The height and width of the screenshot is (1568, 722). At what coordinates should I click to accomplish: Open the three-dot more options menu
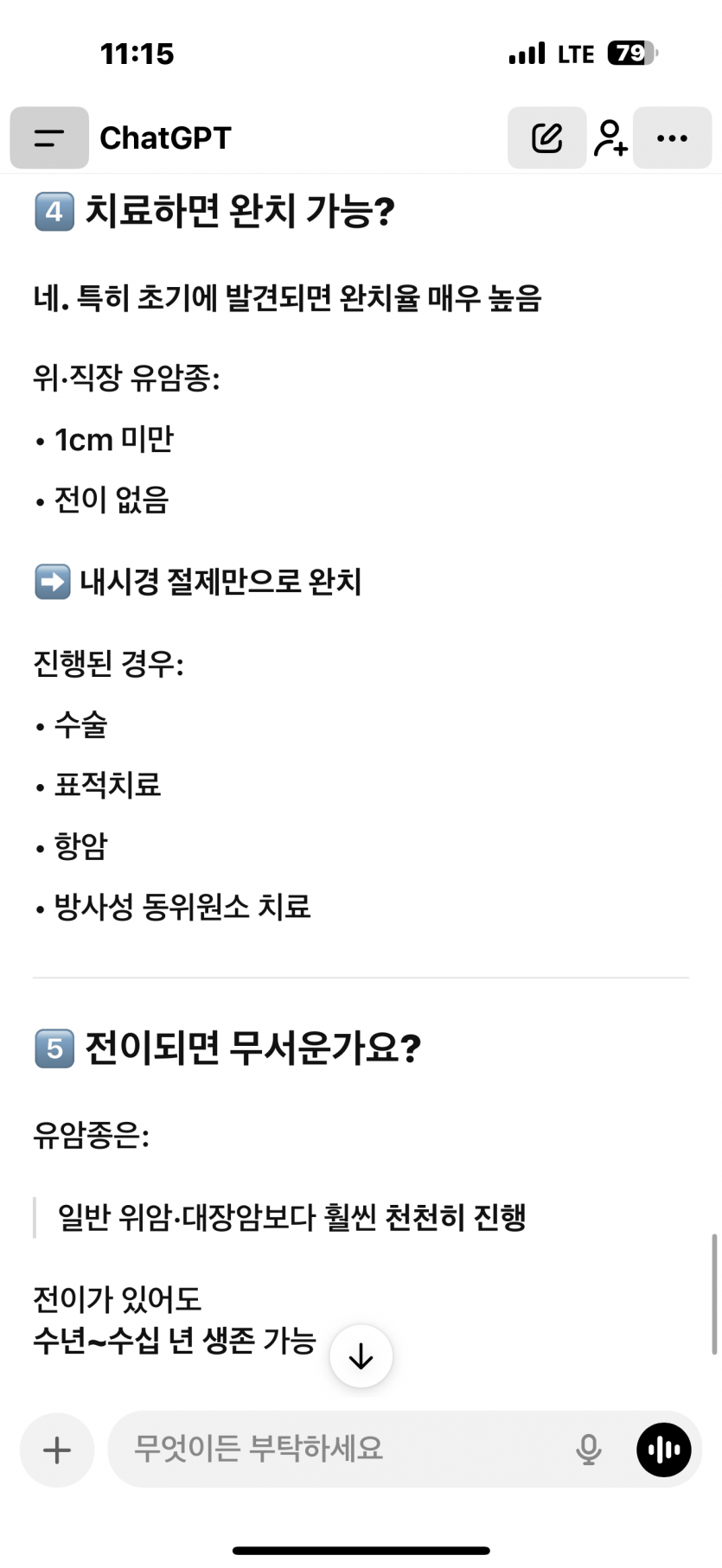pos(672,137)
